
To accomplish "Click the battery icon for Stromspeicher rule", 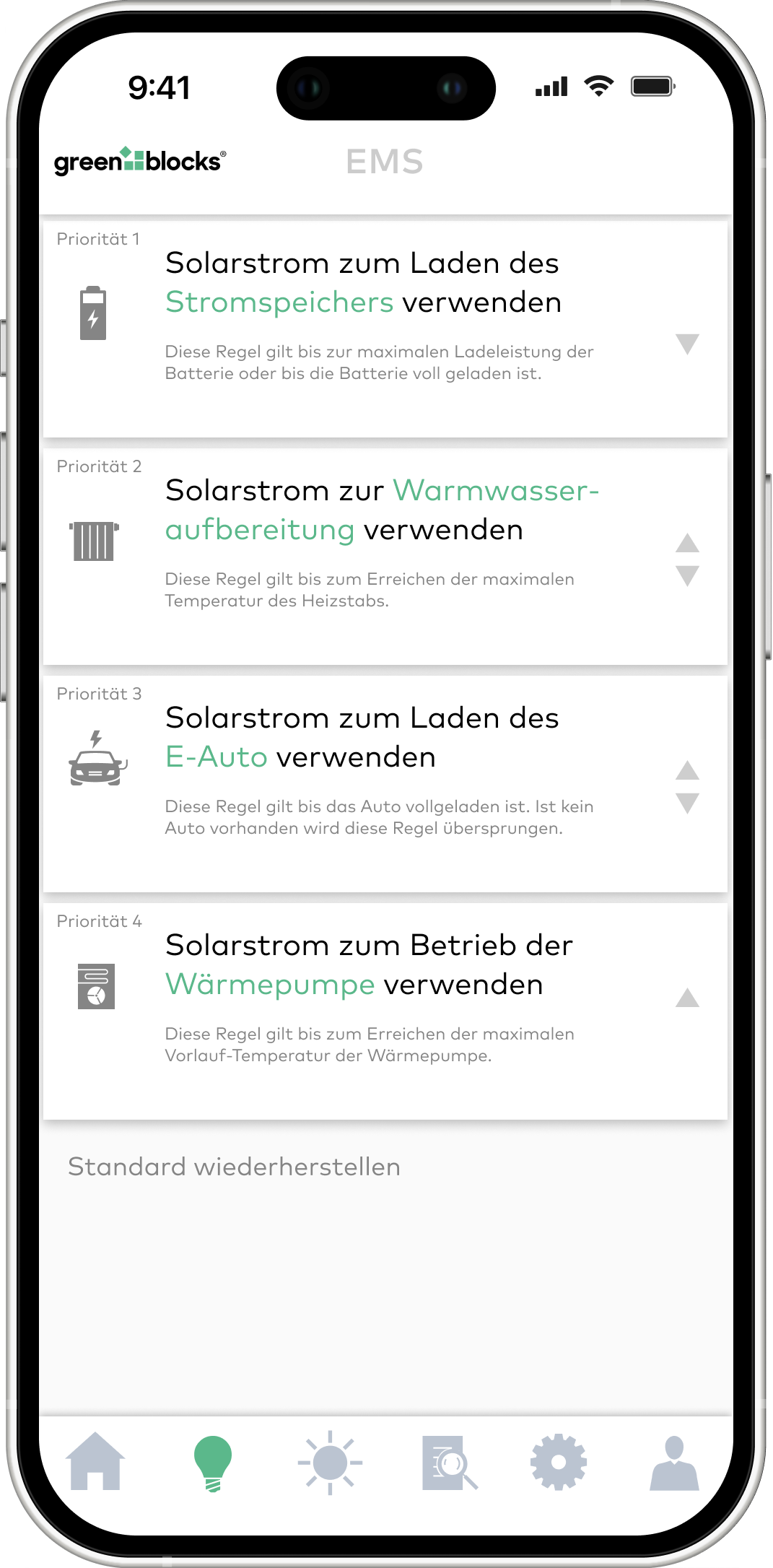I will [x=94, y=312].
